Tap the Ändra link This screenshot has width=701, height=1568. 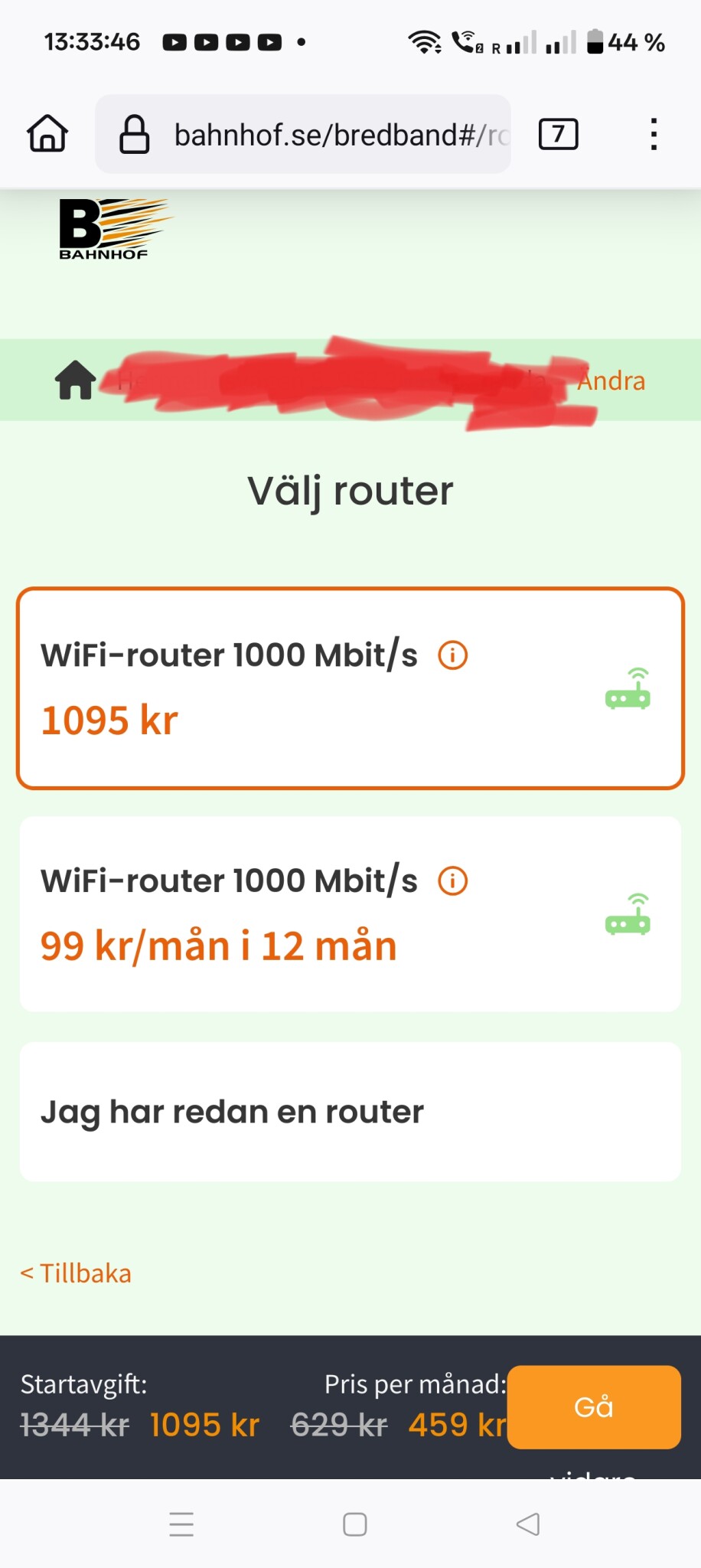click(611, 381)
